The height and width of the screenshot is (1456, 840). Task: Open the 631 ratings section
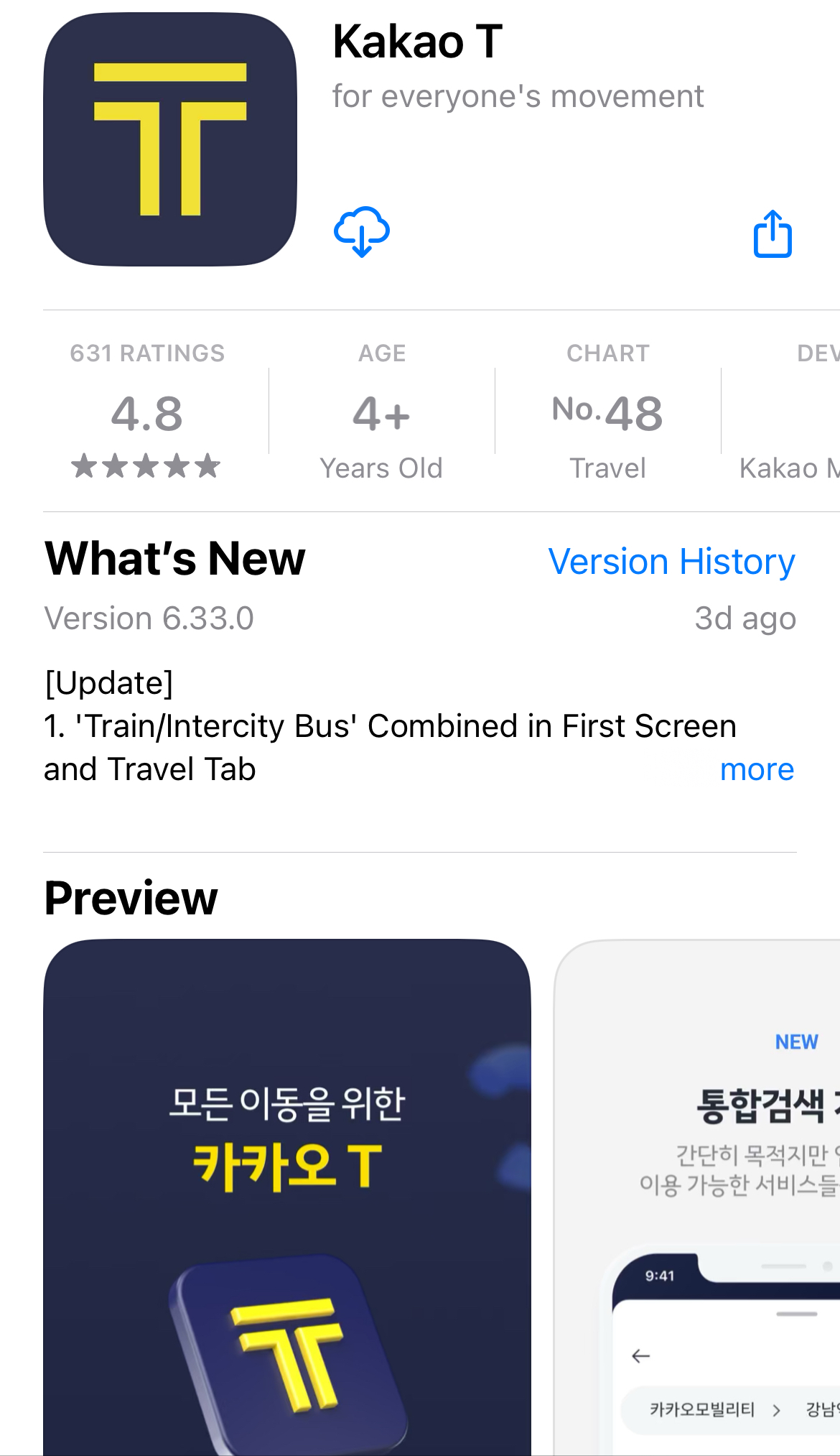tap(147, 412)
